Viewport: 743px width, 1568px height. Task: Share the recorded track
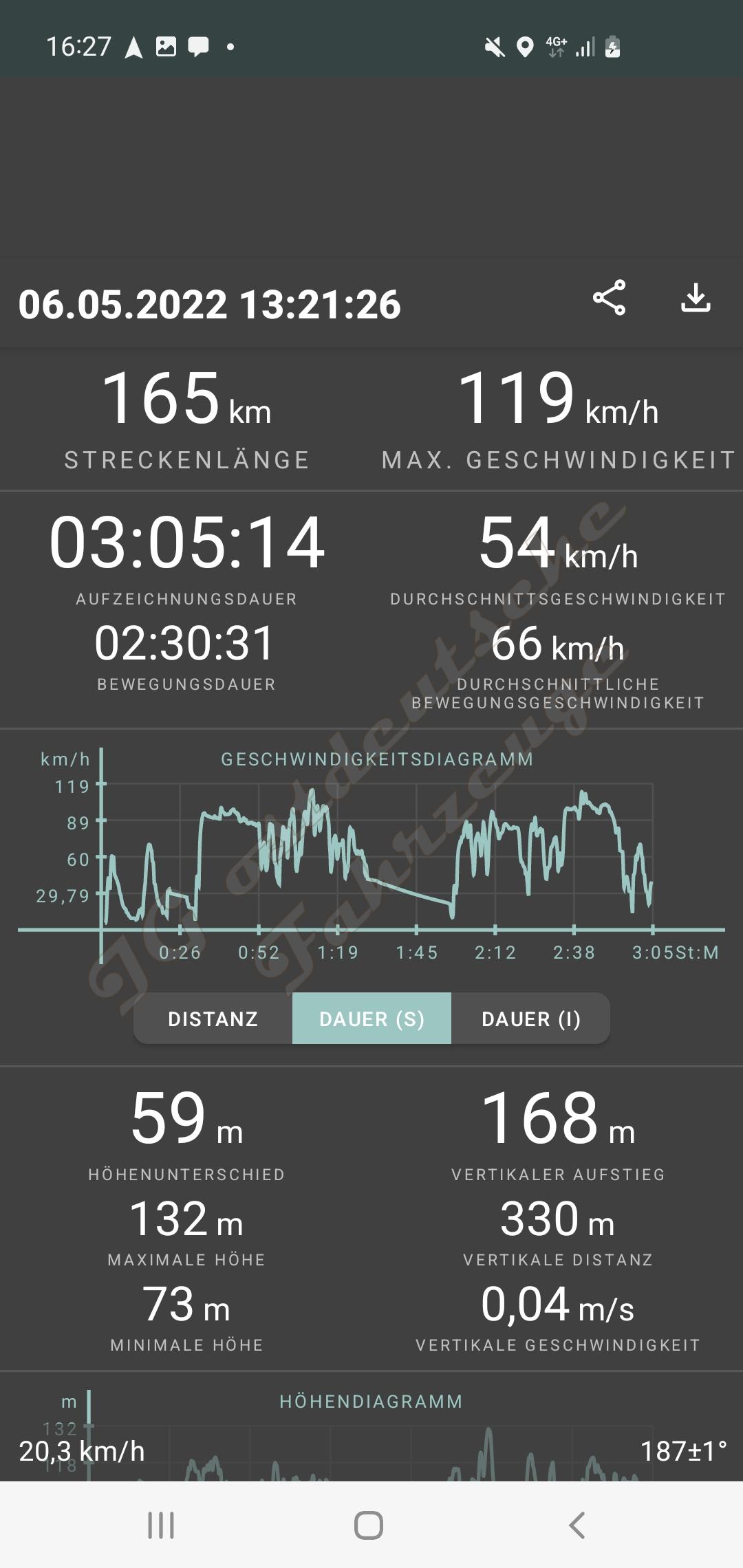pyautogui.click(x=609, y=298)
